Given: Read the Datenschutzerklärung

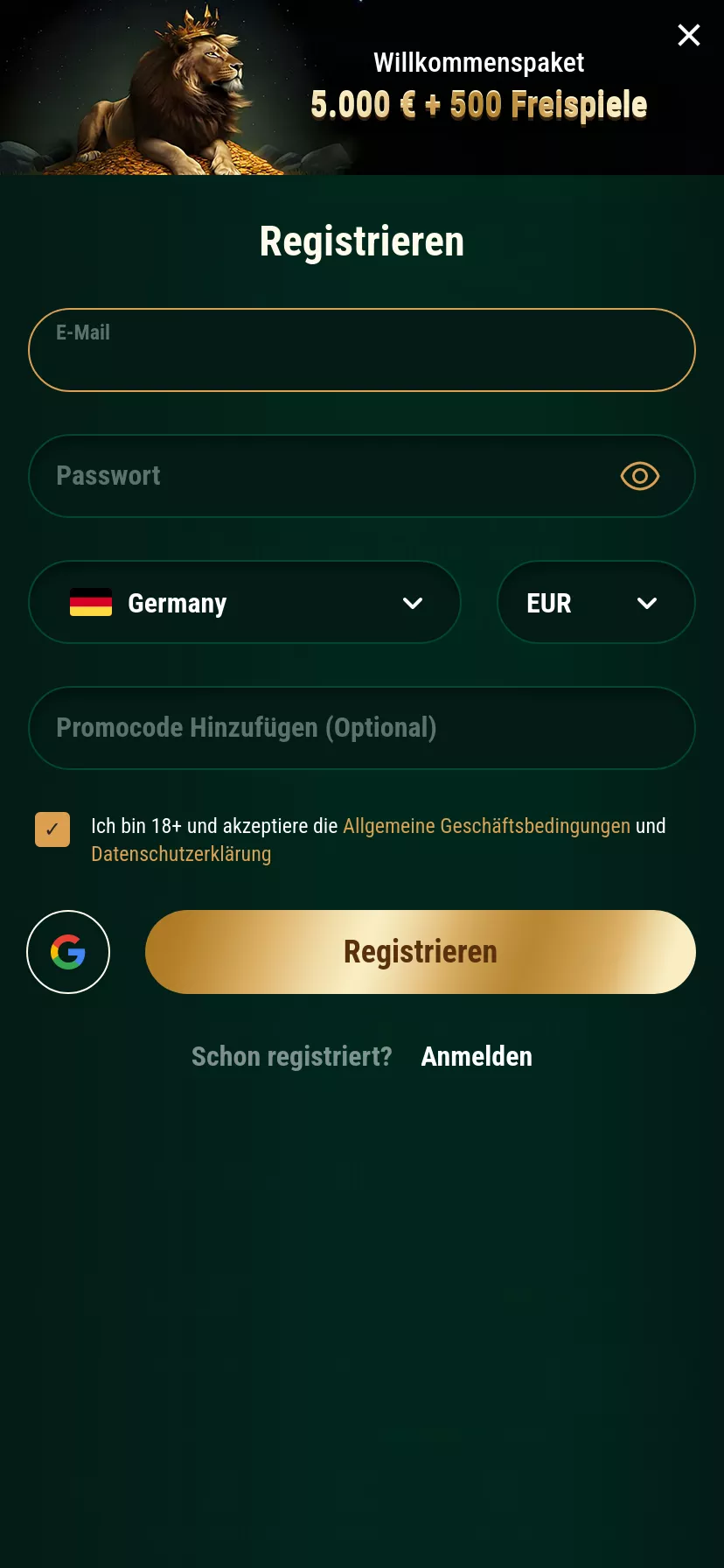Looking at the screenshot, I should [x=181, y=854].
